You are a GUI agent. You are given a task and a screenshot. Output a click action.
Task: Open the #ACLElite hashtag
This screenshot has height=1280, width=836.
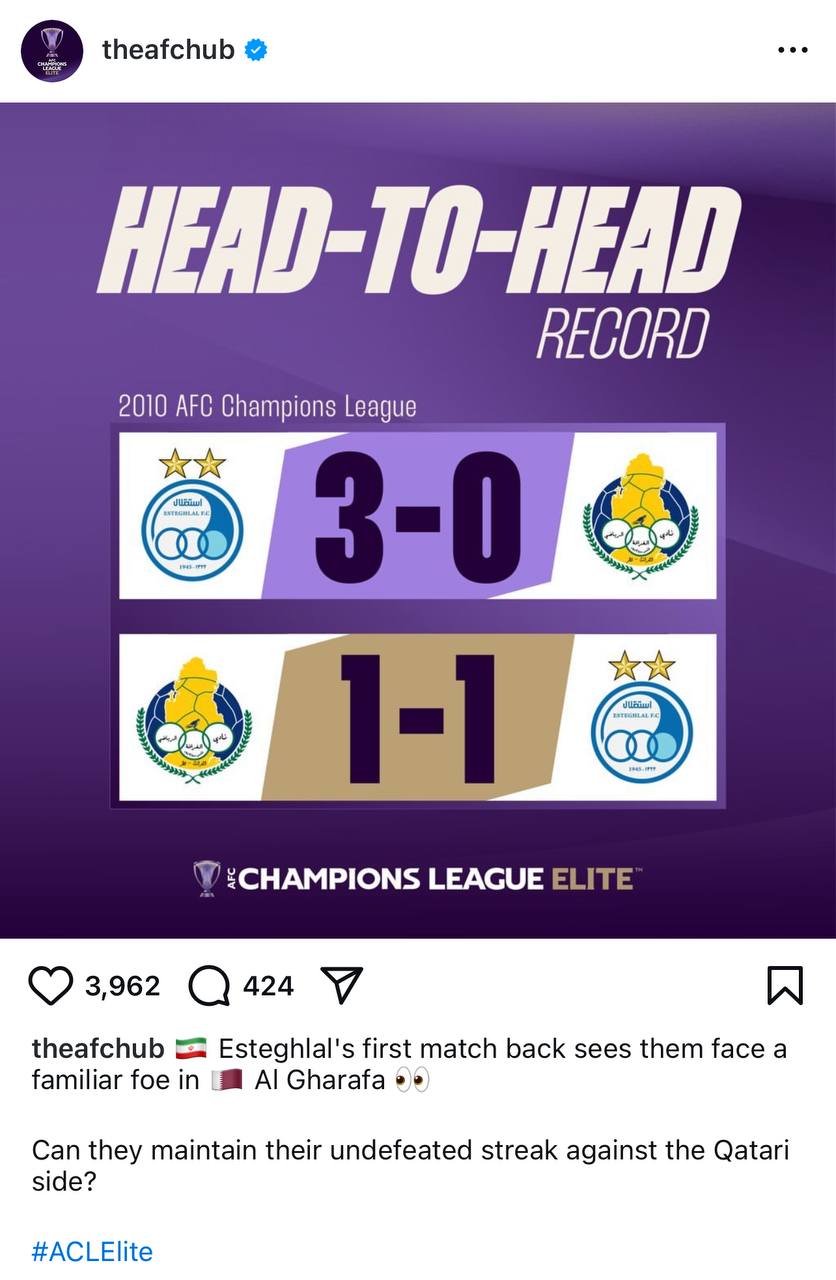click(92, 1251)
